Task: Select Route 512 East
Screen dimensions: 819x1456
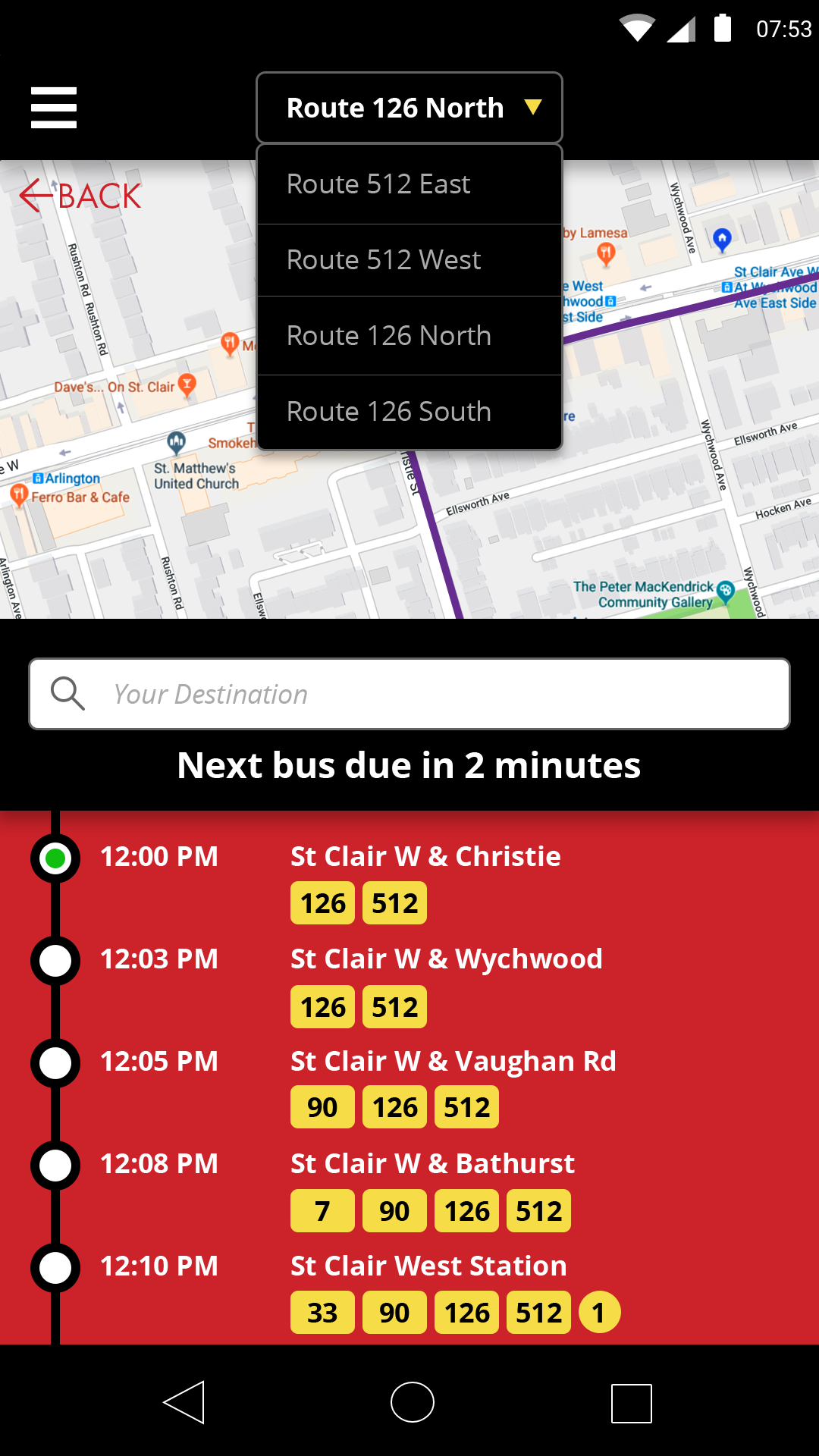Action: tap(409, 184)
